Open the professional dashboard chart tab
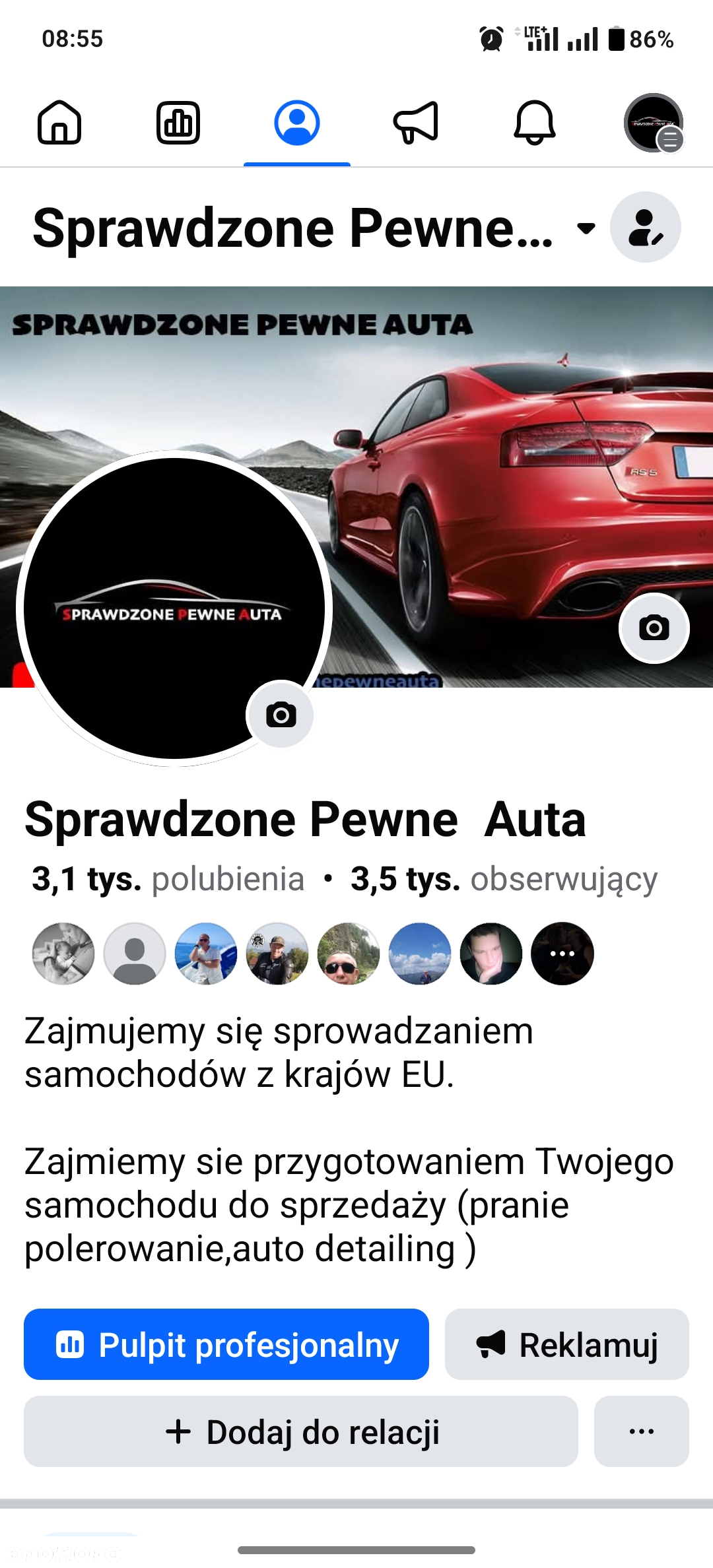Image resolution: width=713 pixels, height=1568 pixels. click(x=178, y=123)
